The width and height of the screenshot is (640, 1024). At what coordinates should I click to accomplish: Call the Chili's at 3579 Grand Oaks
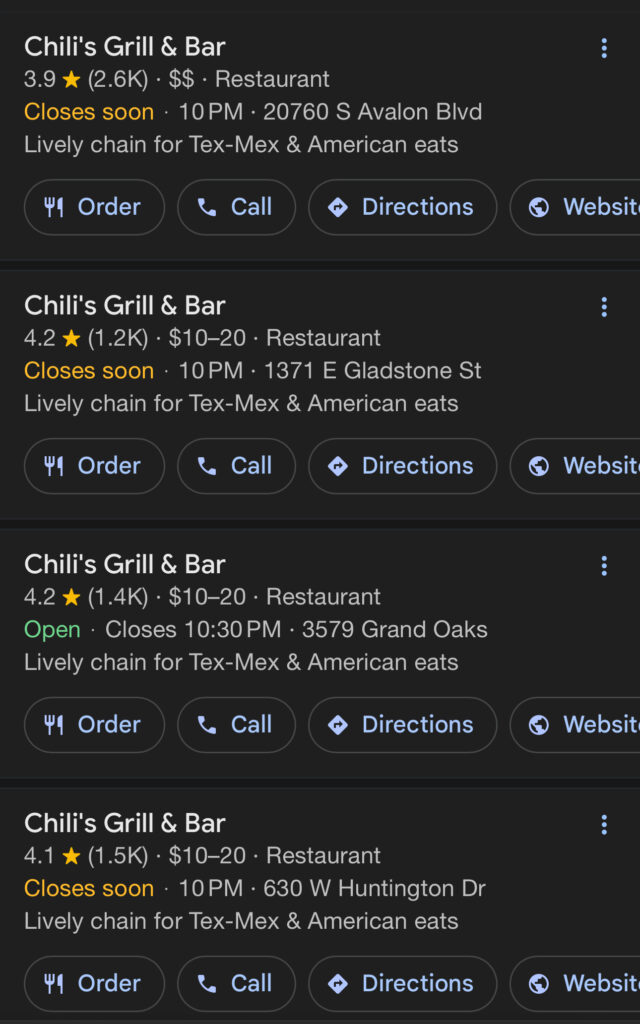pyautogui.click(x=236, y=725)
